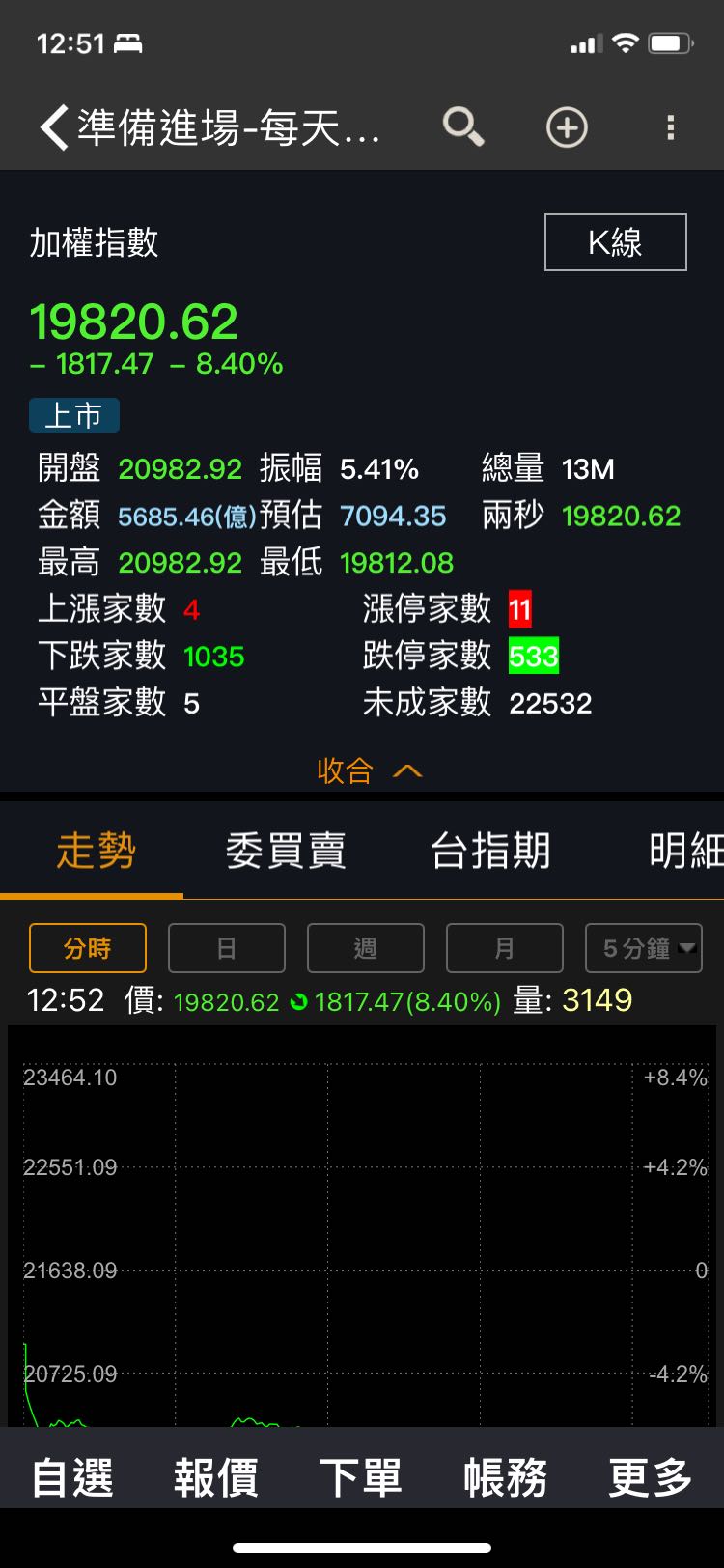Enable the 週 weekly chart view
This screenshot has height=1568, width=724.
click(365, 947)
